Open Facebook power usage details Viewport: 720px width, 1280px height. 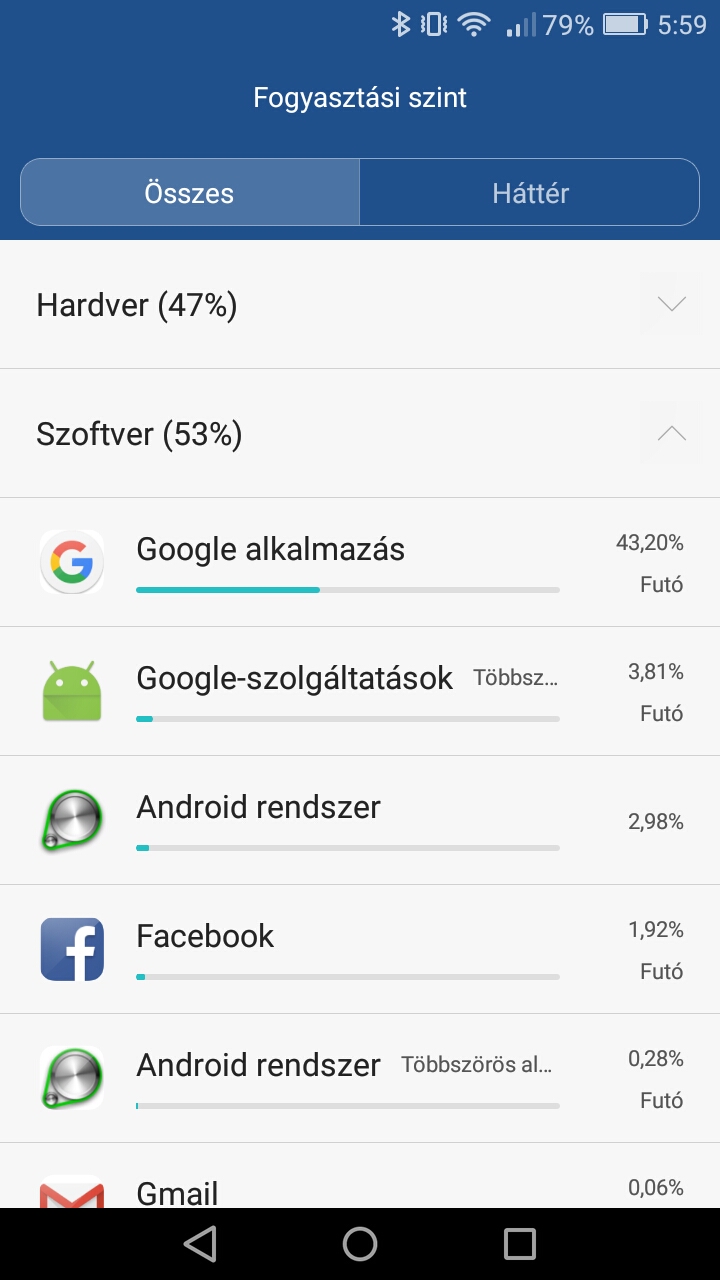pos(360,950)
